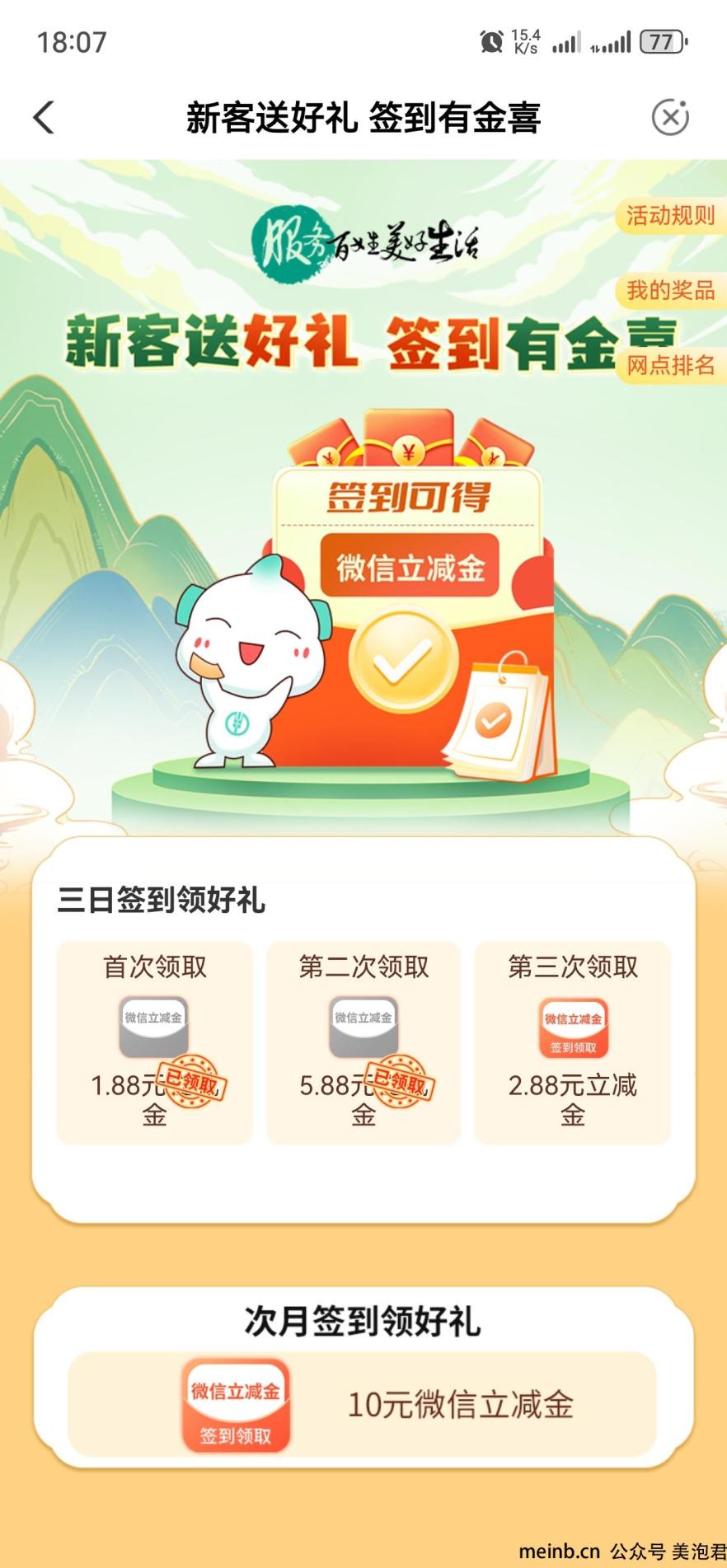
Task: Go back using the header arrow
Action: point(45,118)
